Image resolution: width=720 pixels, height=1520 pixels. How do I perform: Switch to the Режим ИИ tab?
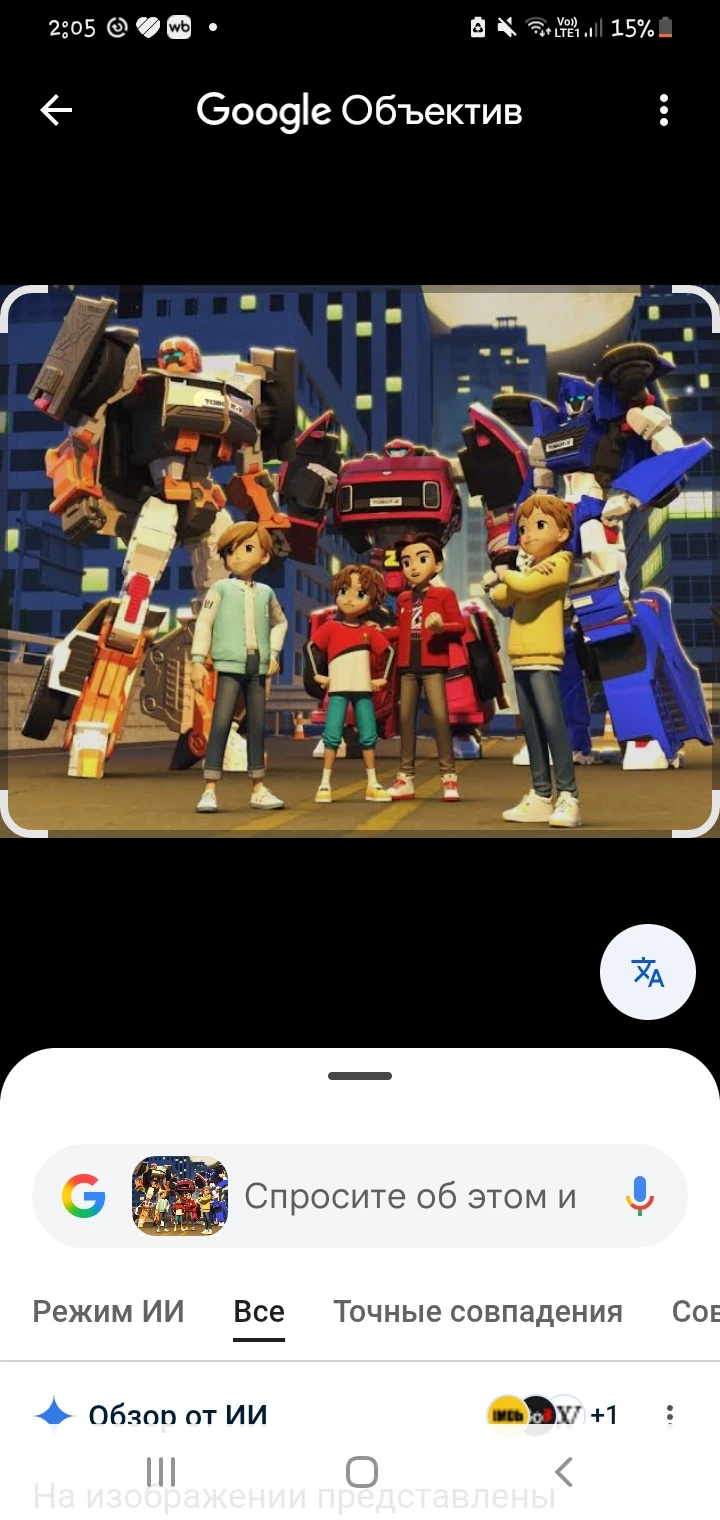(108, 1311)
